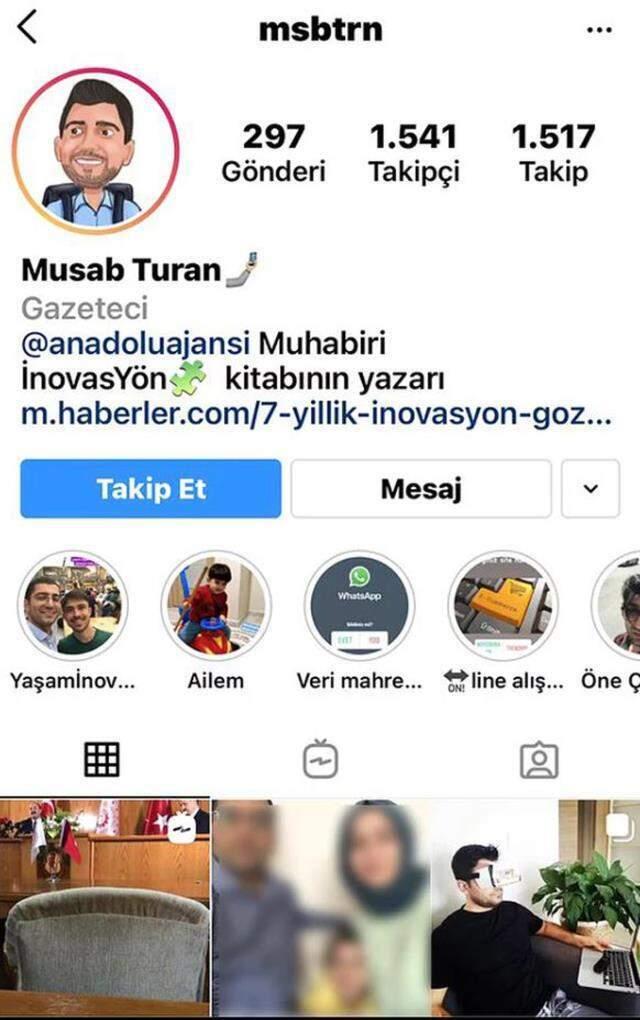Image resolution: width=640 pixels, height=1020 pixels.
Task: Open the Yaşaminov... story highlight
Action: [x=72, y=606]
